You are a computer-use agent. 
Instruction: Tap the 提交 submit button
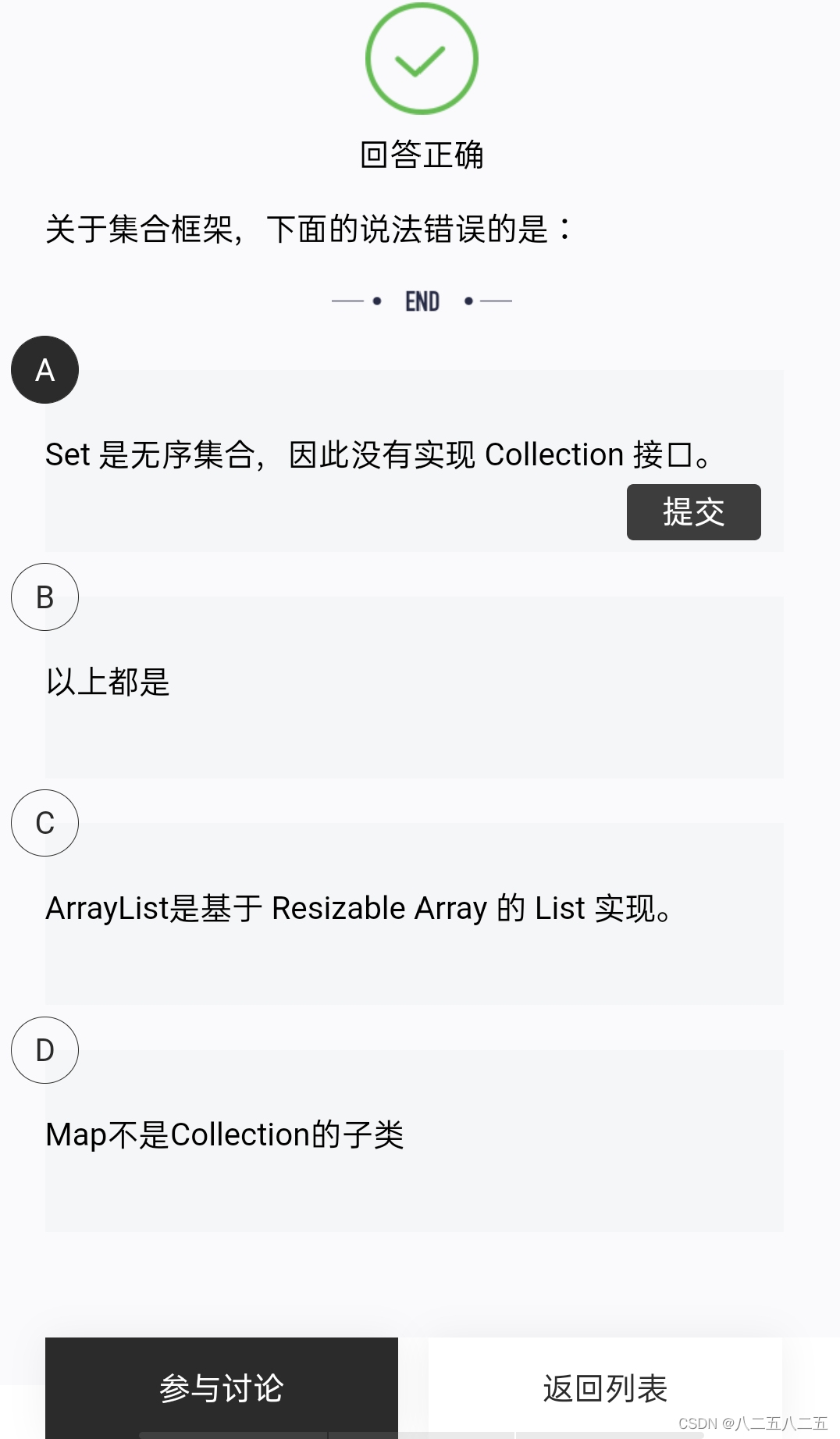click(x=693, y=512)
